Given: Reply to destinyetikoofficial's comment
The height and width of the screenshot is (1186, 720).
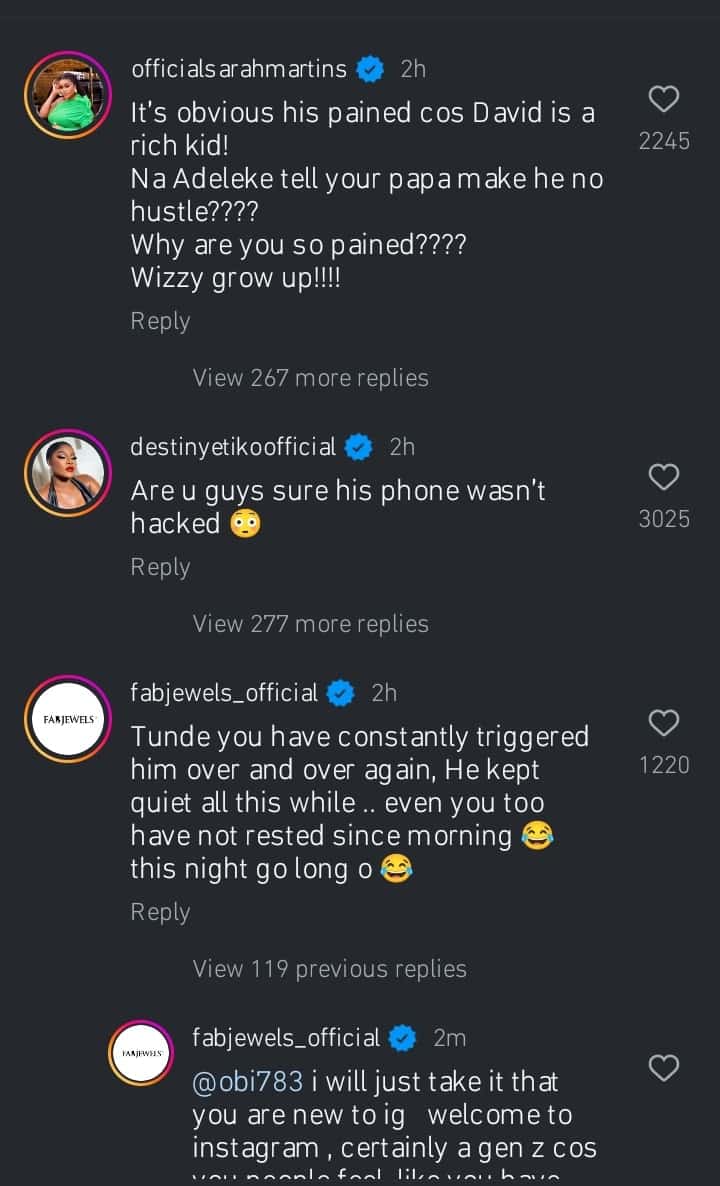Looking at the screenshot, I should [160, 567].
